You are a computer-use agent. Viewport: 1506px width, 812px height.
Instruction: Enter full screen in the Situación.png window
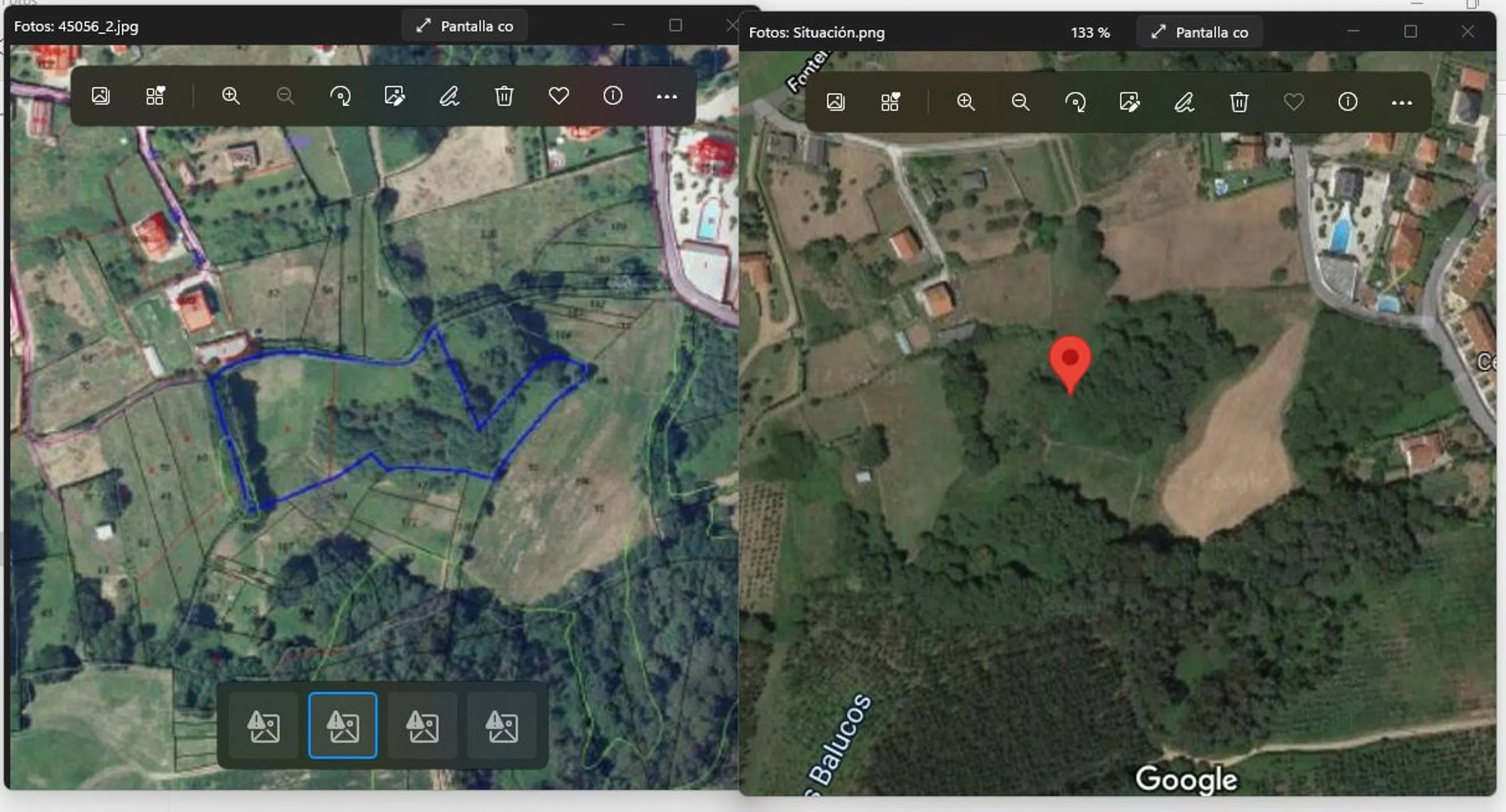(x=1200, y=32)
